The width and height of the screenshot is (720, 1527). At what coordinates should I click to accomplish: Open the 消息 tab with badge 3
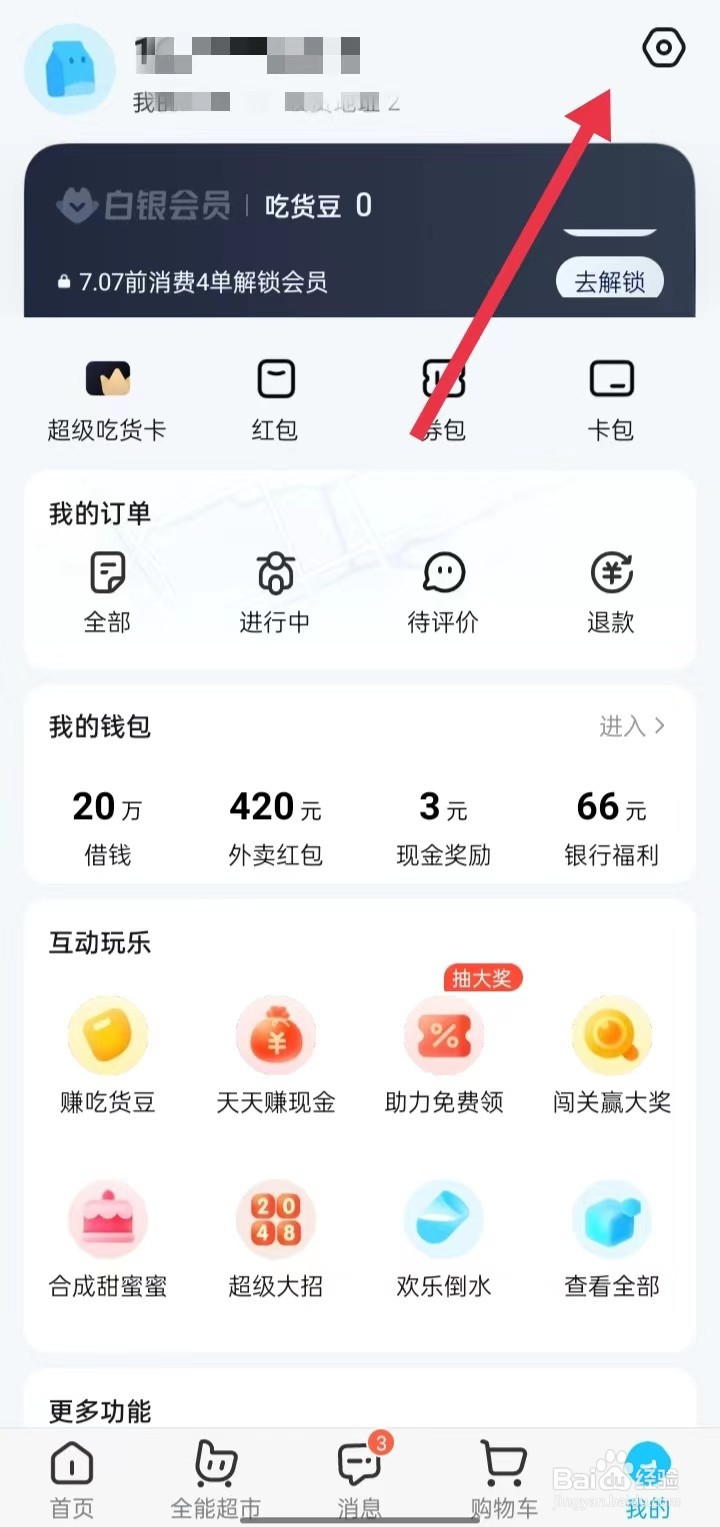tap(359, 1480)
